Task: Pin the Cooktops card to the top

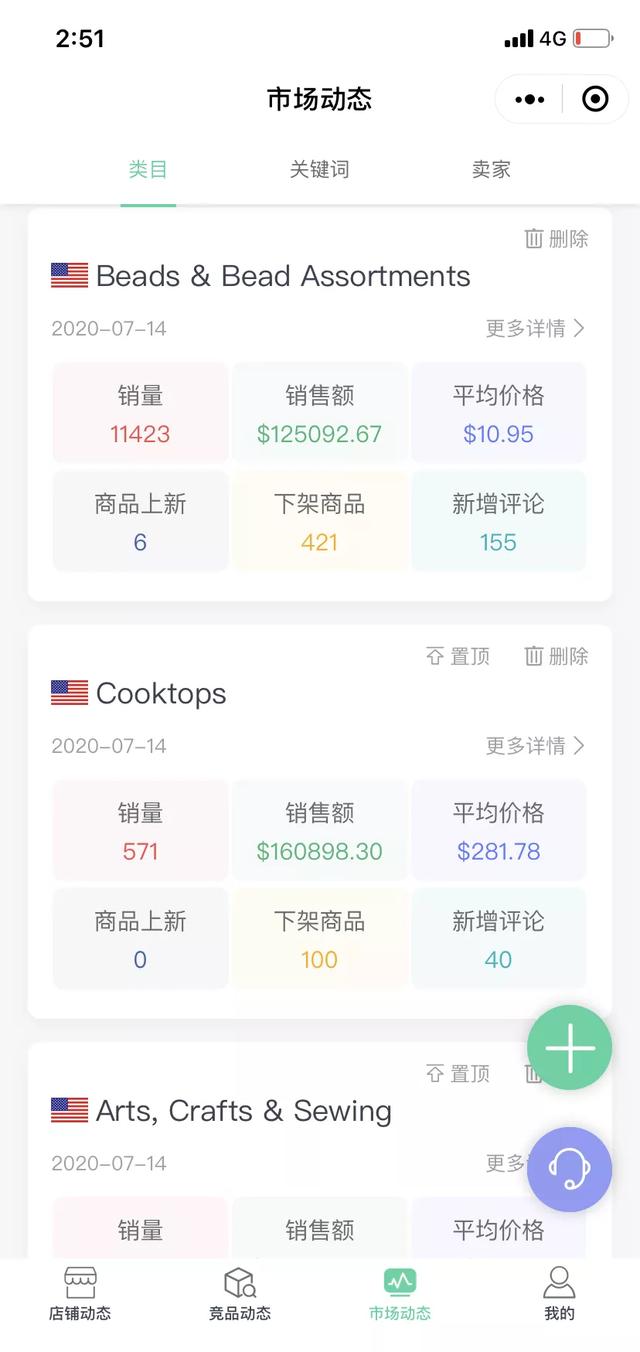Action: 458,656
